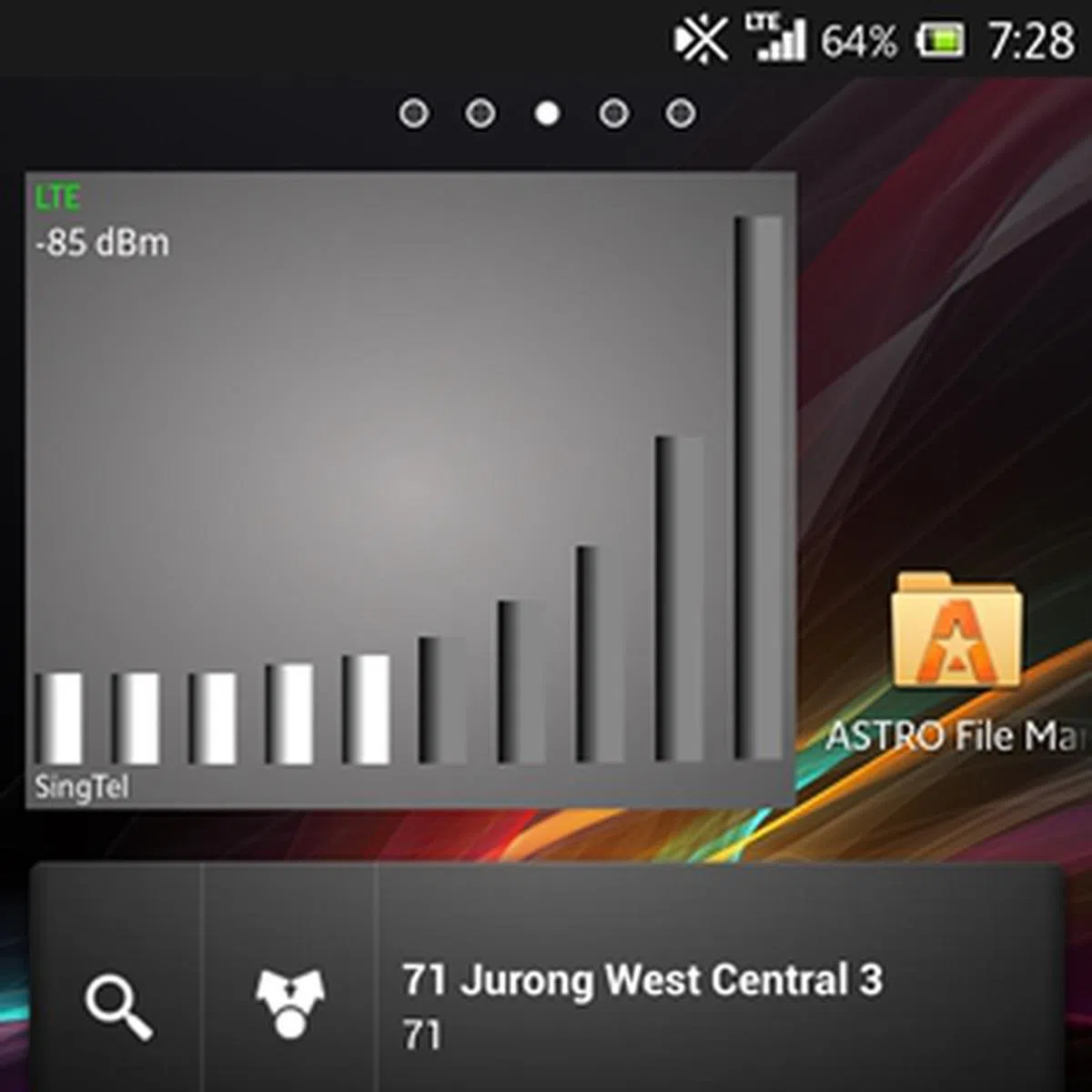
Task: Tap the search magnifier in the widget
Action: point(118,1007)
